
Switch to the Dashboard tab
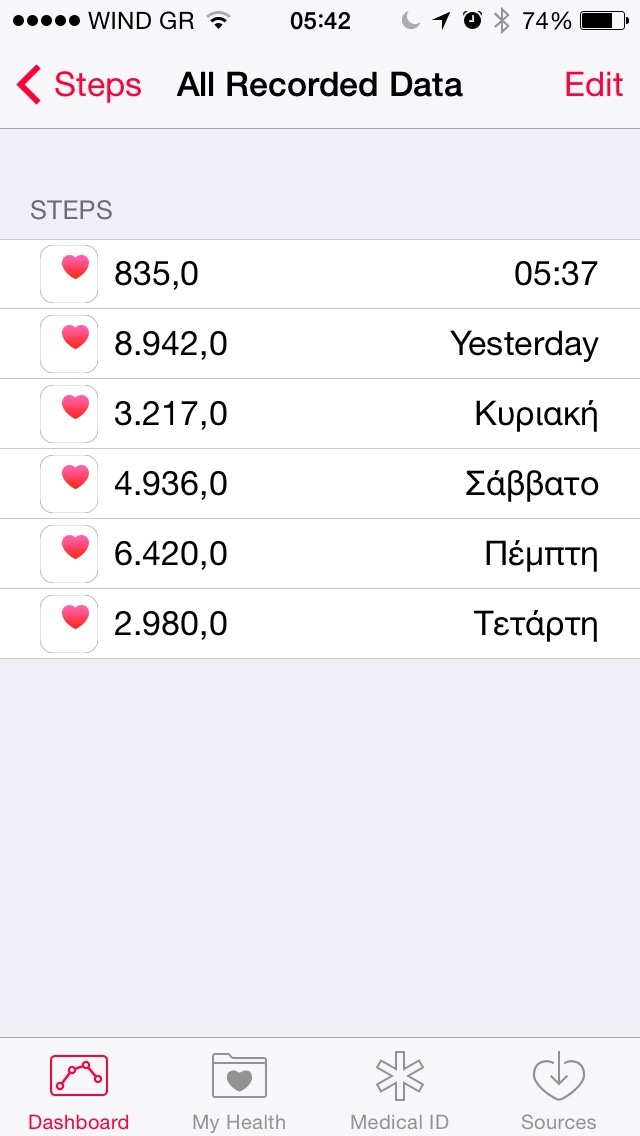79,1090
